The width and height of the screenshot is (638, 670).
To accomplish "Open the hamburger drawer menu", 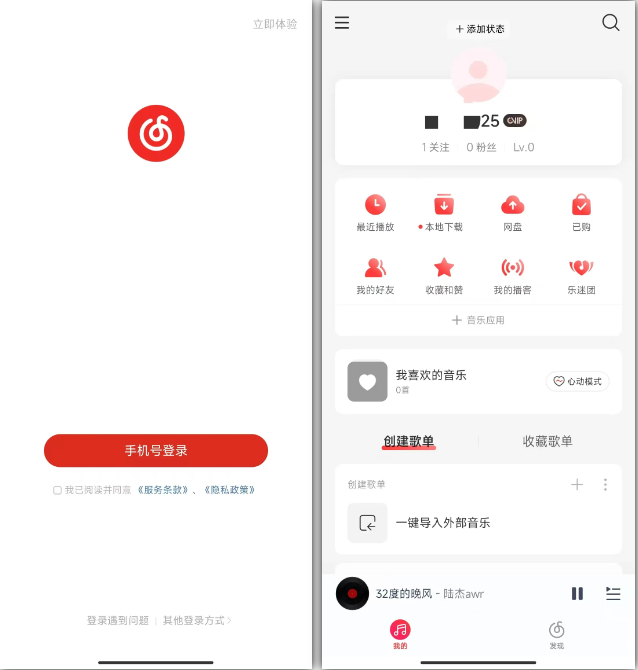I will 342,23.
